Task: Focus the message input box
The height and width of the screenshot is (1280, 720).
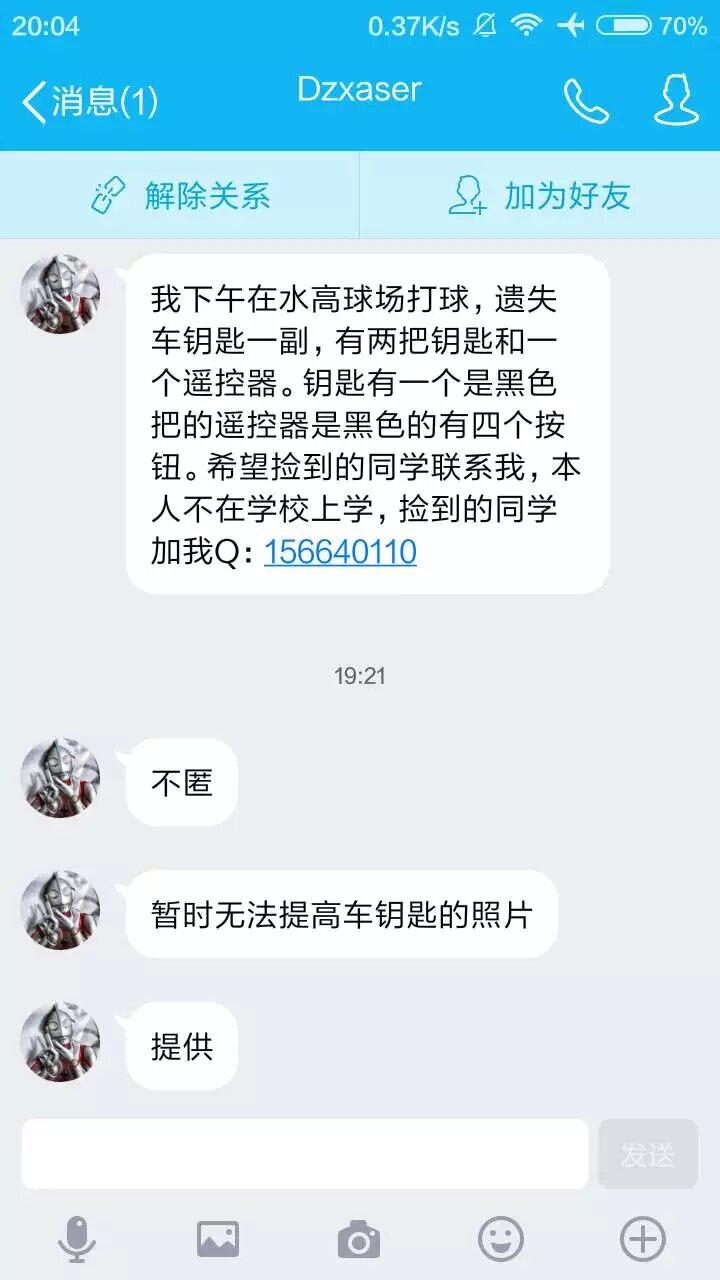Action: click(305, 1154)
